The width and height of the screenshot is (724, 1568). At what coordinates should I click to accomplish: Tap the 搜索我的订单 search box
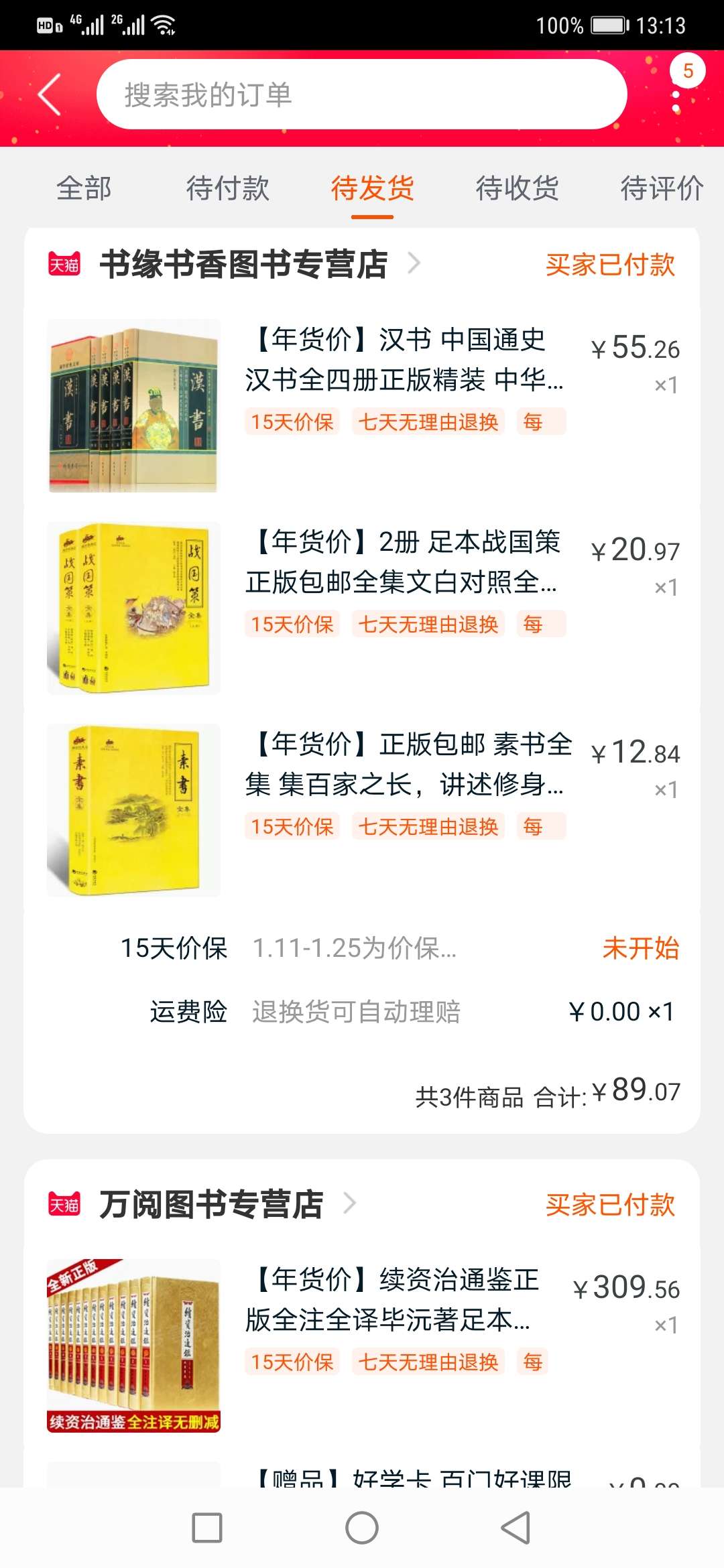click(362, 94)
